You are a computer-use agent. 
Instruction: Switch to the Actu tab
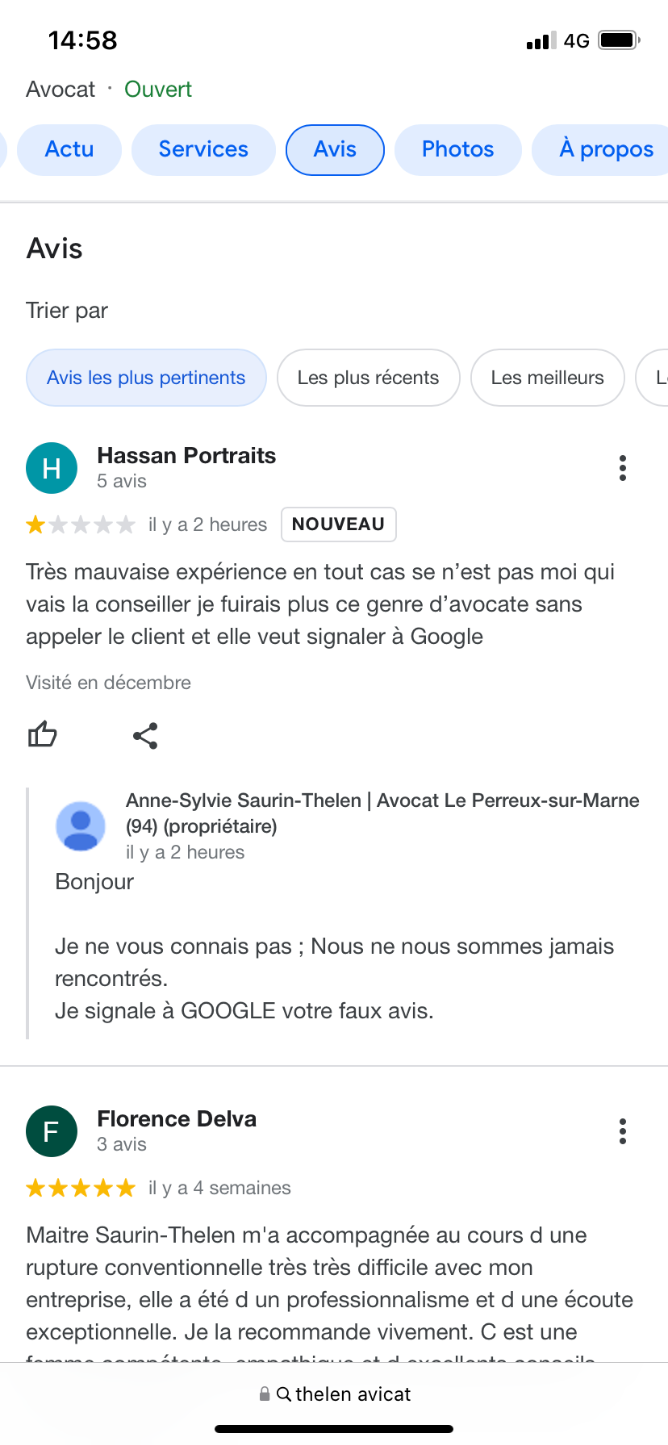(69, 150)
